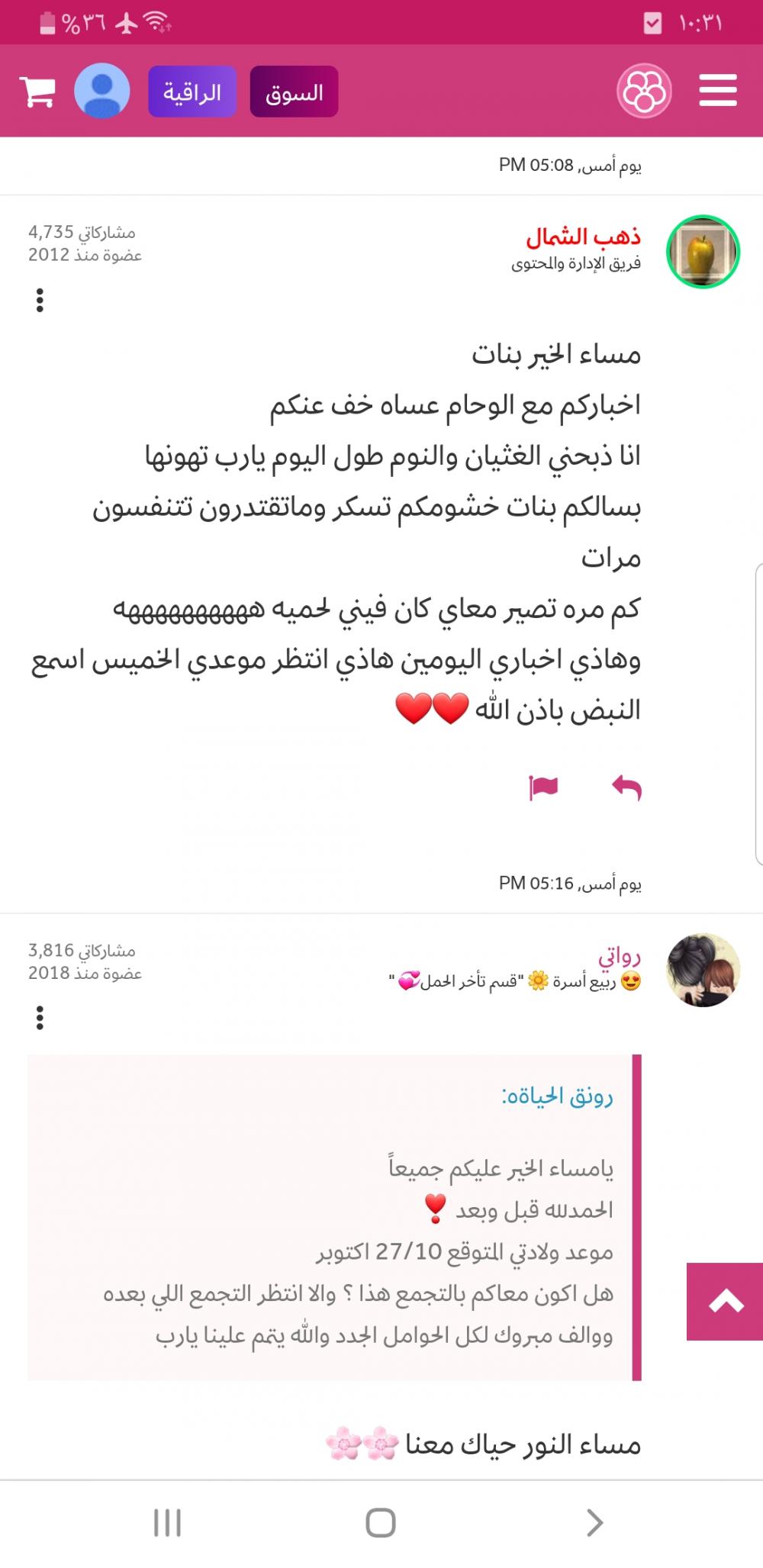Report ذهب الشمال's post with flag
This screenshot has width=763, height=1568.
543,787
